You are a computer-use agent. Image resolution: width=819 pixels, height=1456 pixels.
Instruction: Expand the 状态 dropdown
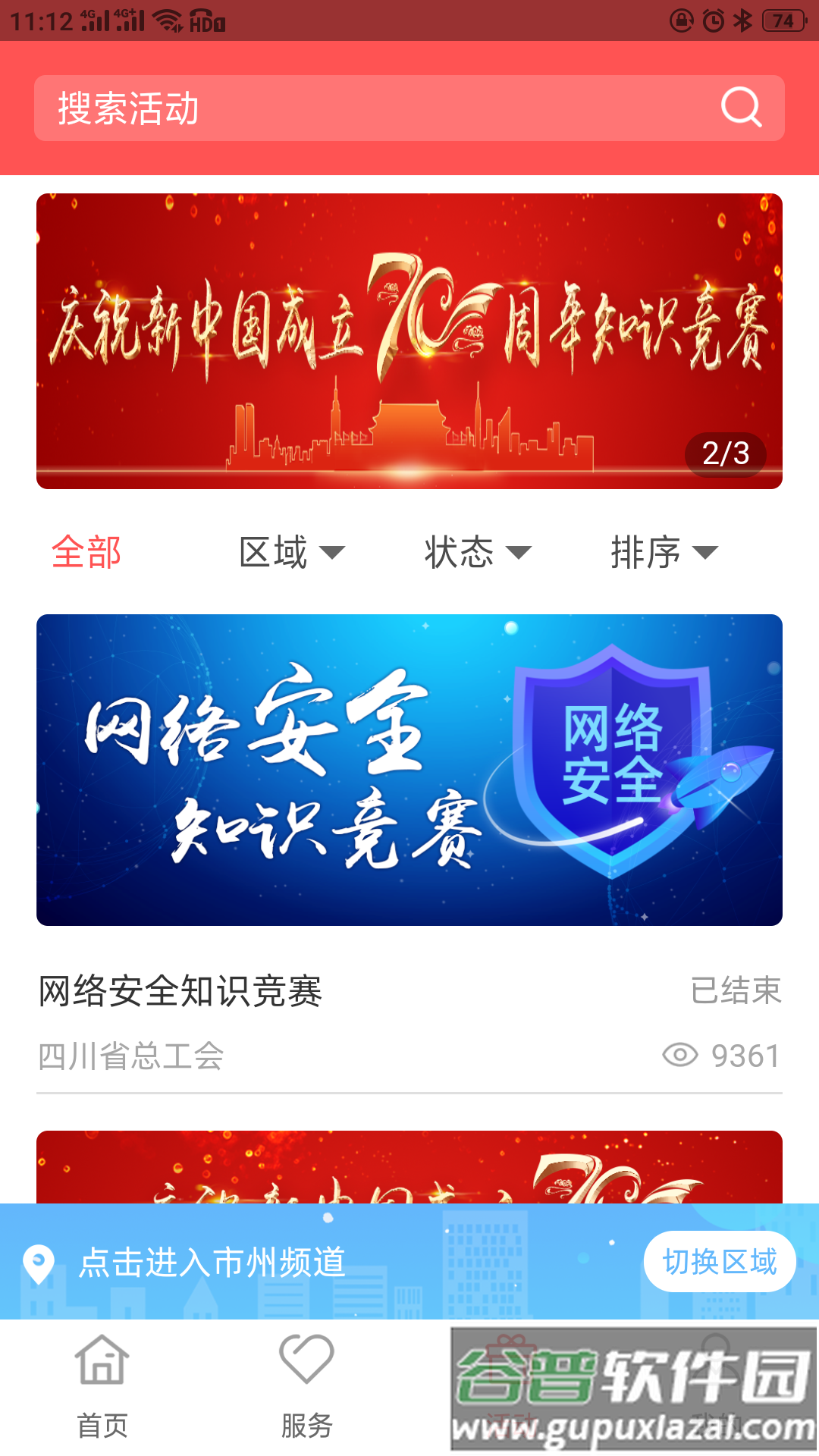(x=477, y=551)
